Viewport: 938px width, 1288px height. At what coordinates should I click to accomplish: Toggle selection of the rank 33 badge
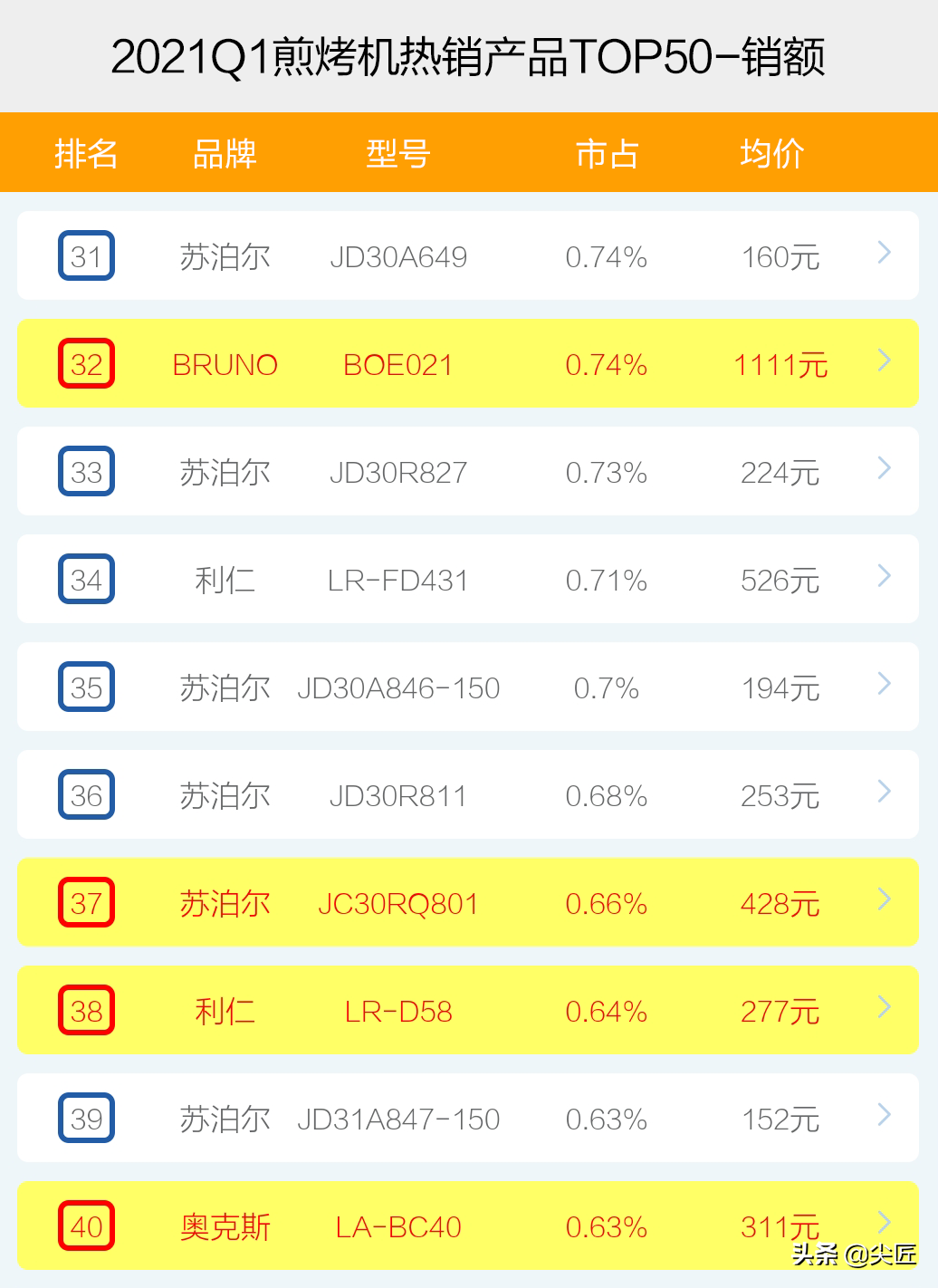click(x=86, y=472)
